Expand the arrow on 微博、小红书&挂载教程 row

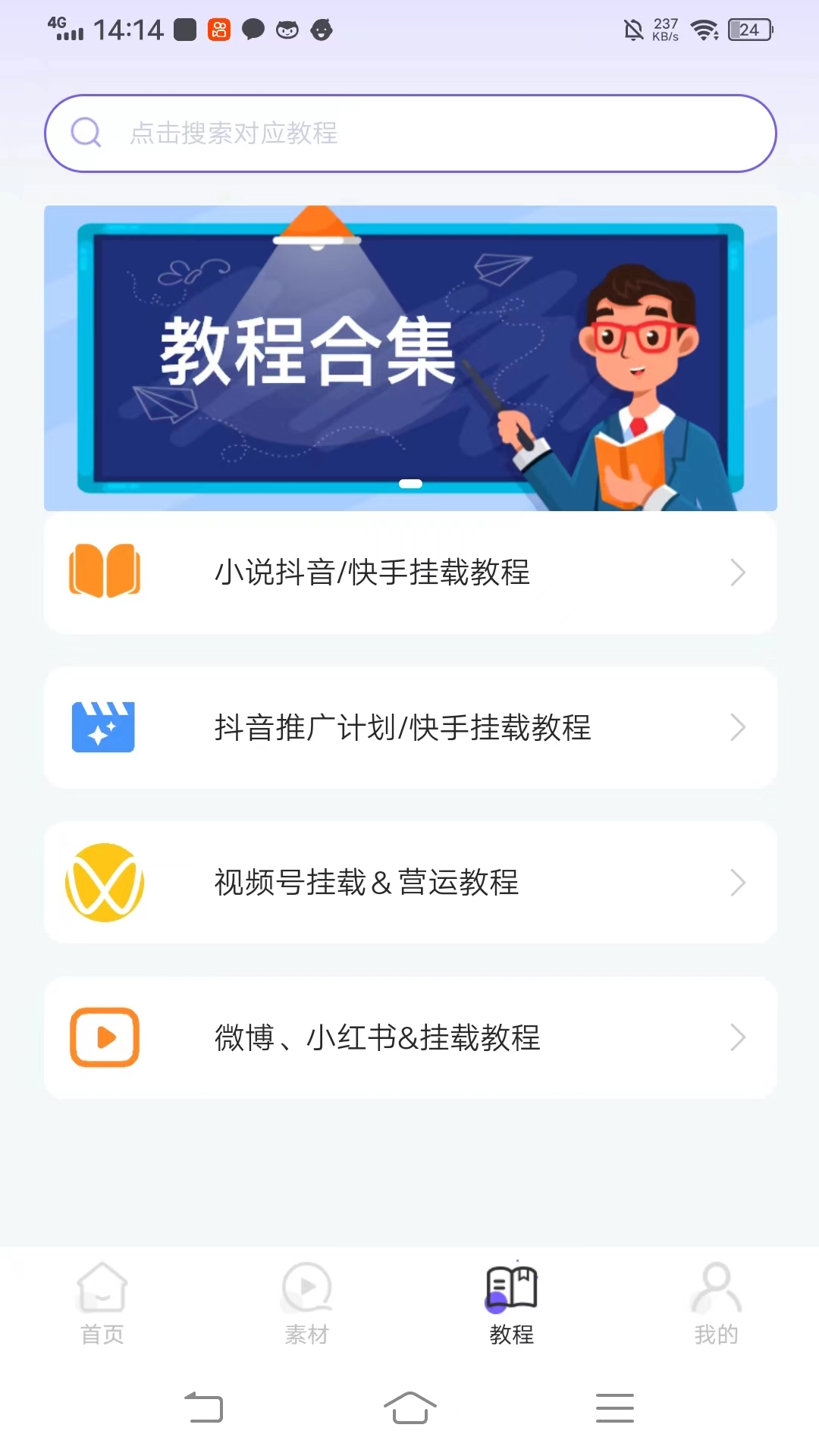[738, 1038]
